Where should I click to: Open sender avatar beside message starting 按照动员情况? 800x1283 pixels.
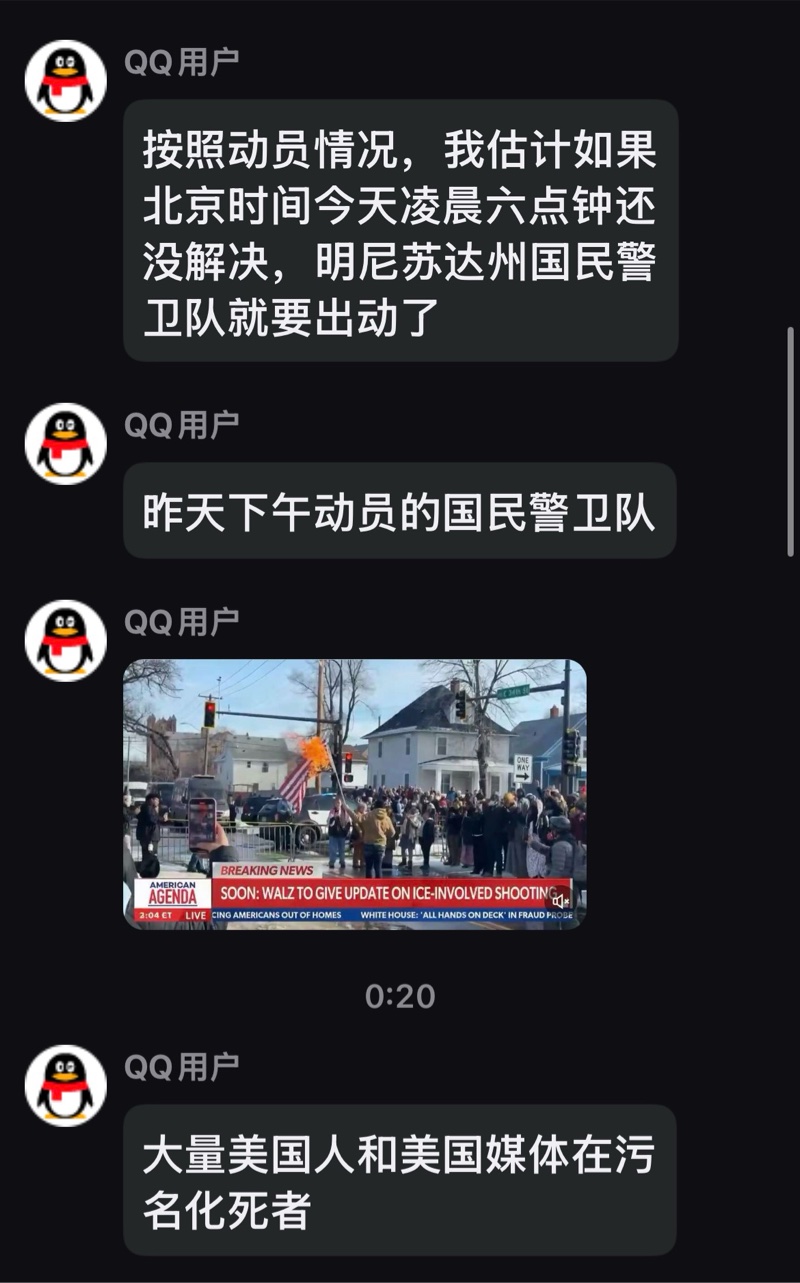coord(65,81)
